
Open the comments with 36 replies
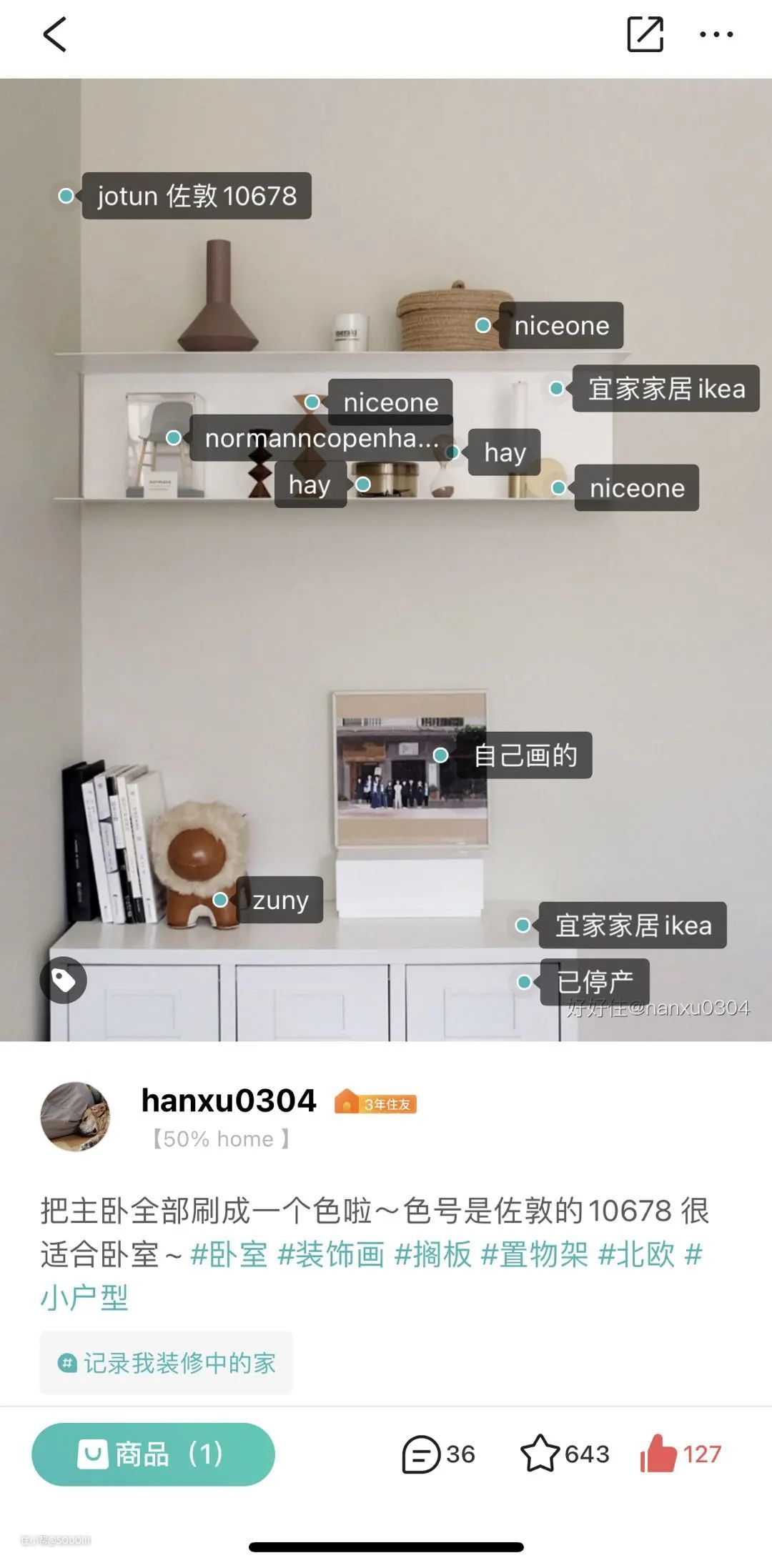(x=437, y=1454)
